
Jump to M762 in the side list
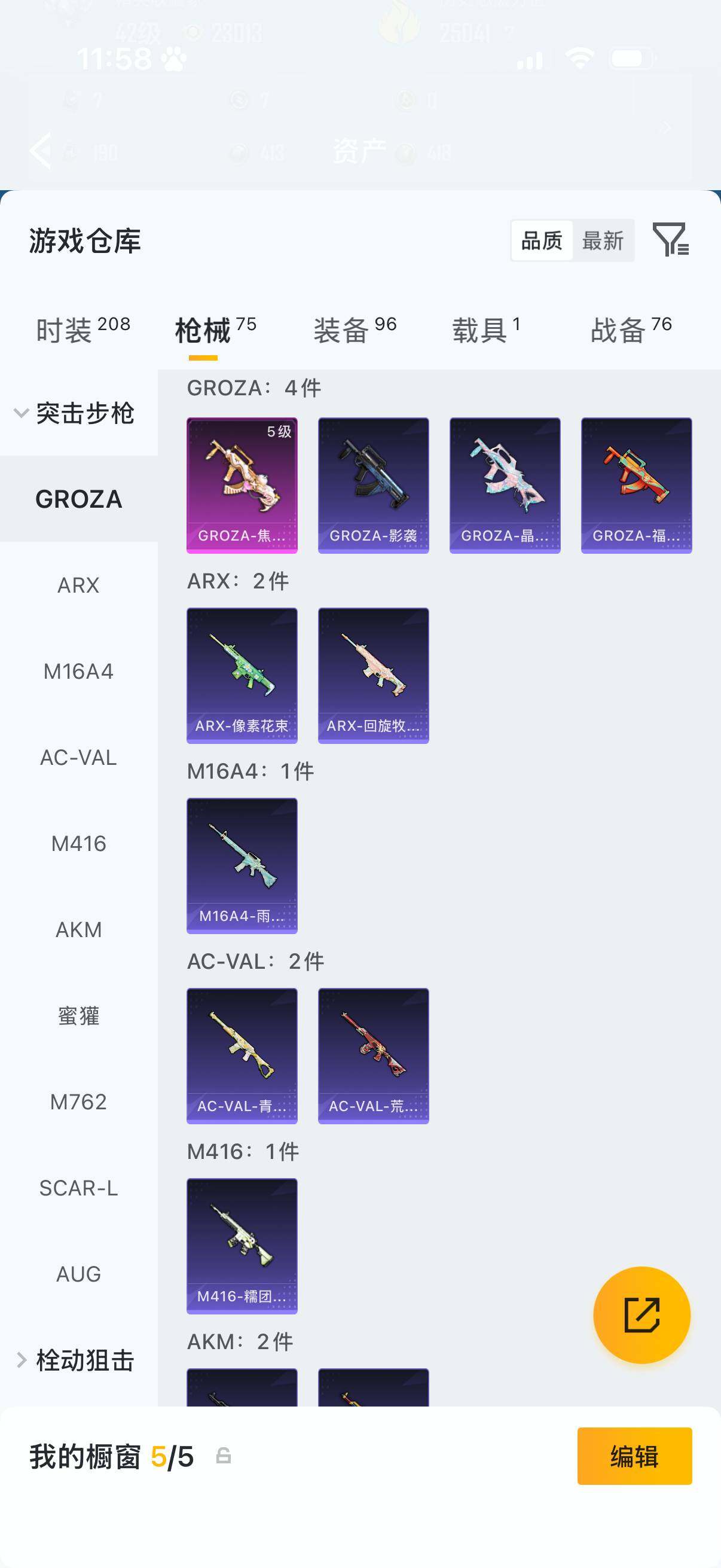[78, 1102]
